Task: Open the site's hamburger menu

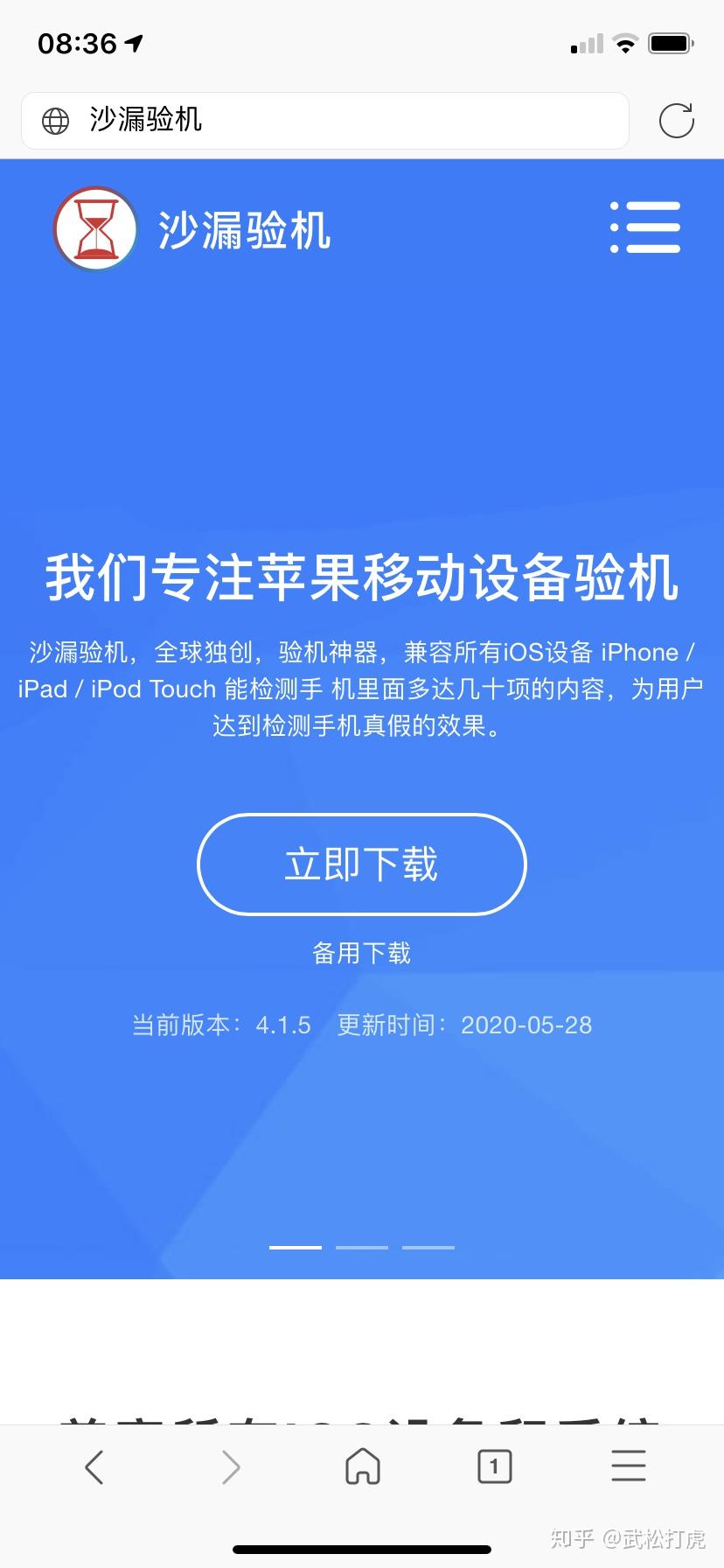Action: [645, 227]
